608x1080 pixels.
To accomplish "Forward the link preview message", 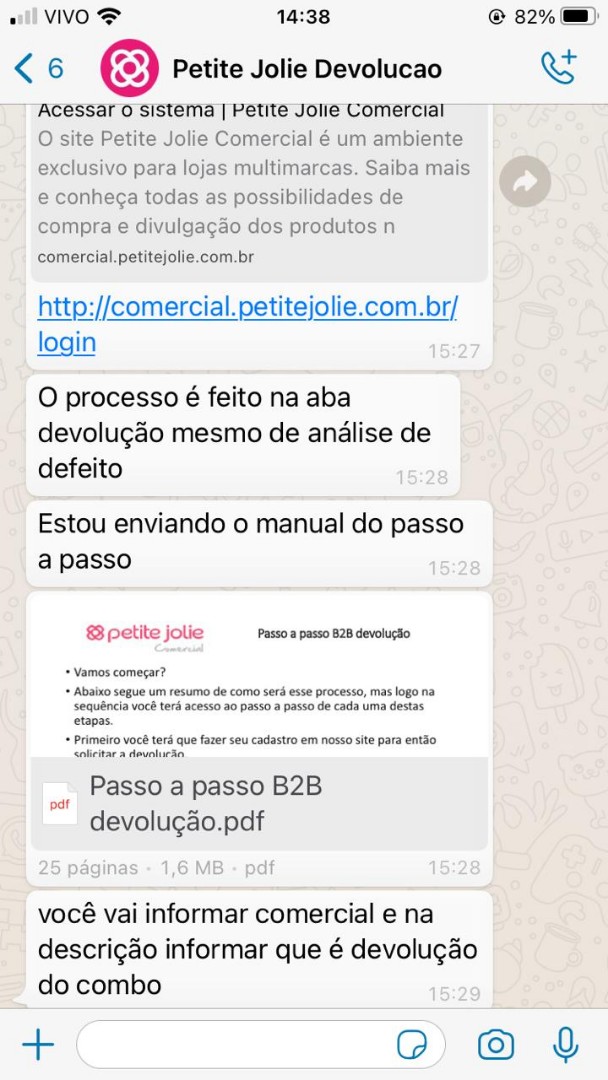I will click(x=525, y=182).
